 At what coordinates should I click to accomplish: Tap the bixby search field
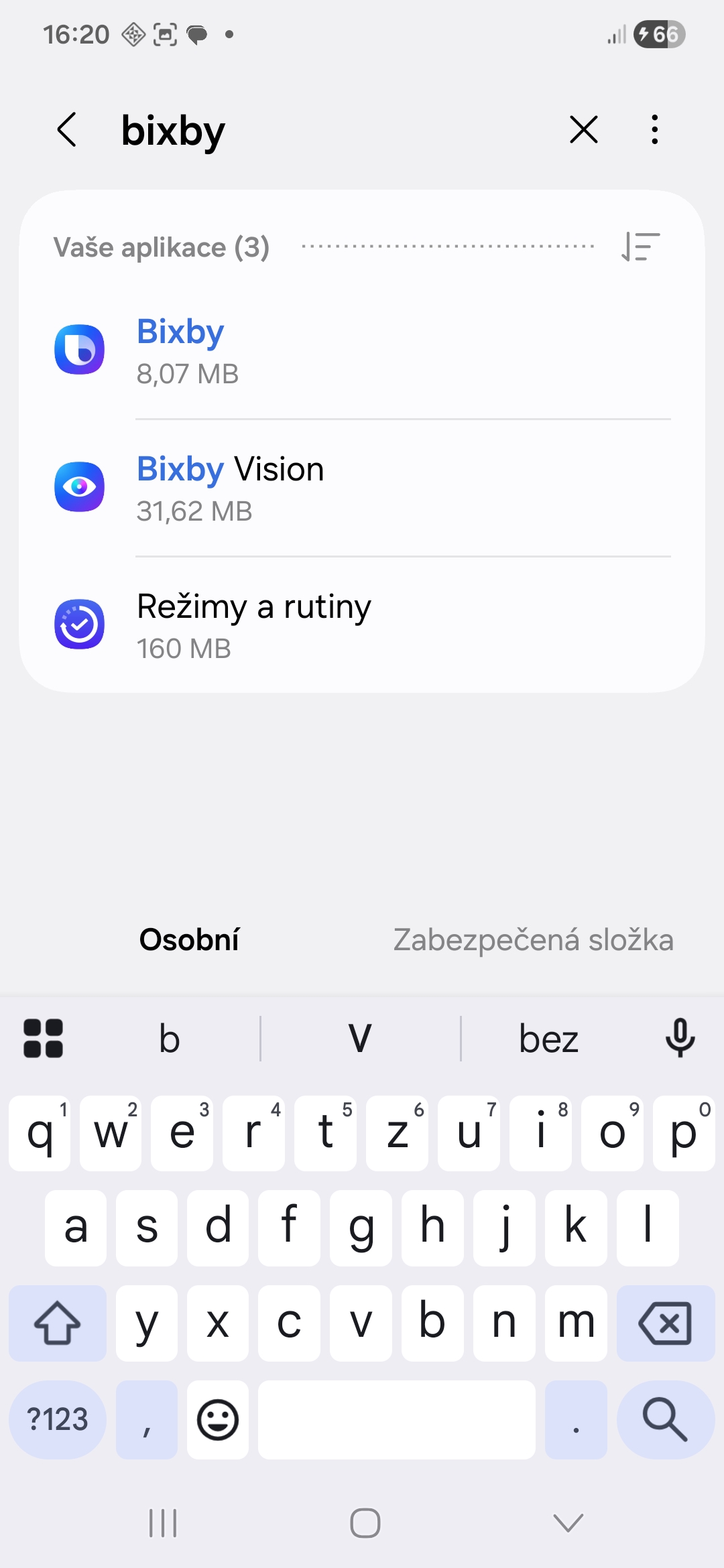[335, 130]
